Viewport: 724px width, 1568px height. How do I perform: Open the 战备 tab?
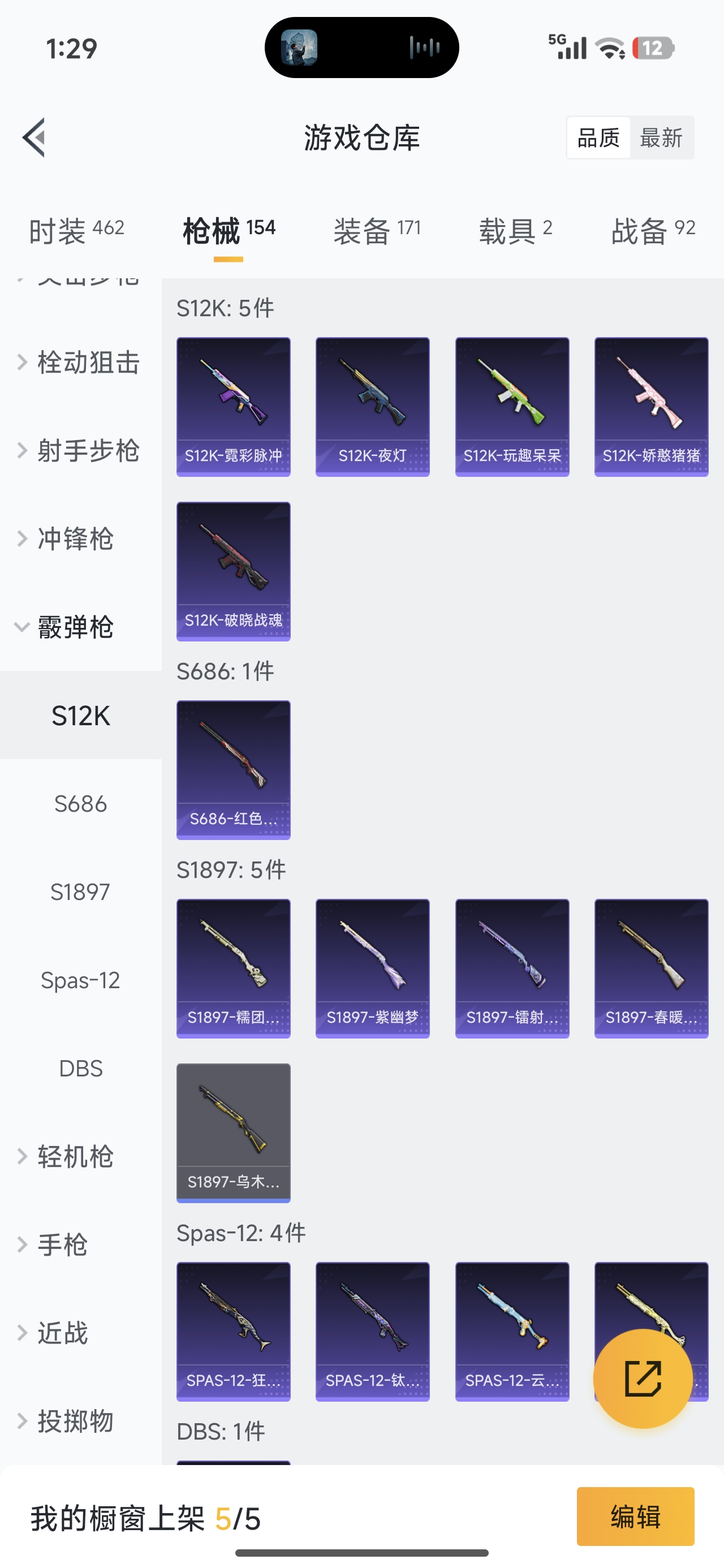[653, 231]
